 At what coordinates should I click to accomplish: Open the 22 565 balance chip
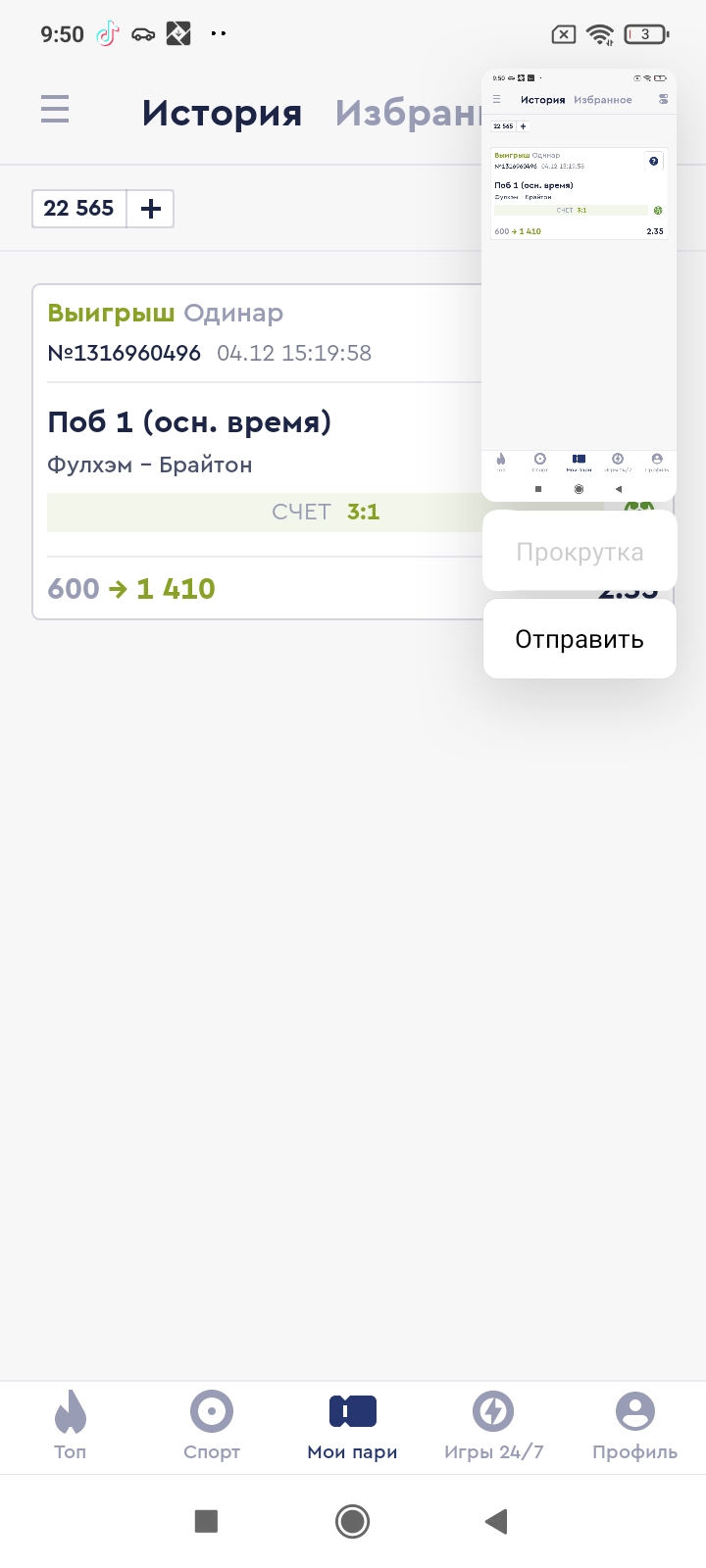click(79, 209)
